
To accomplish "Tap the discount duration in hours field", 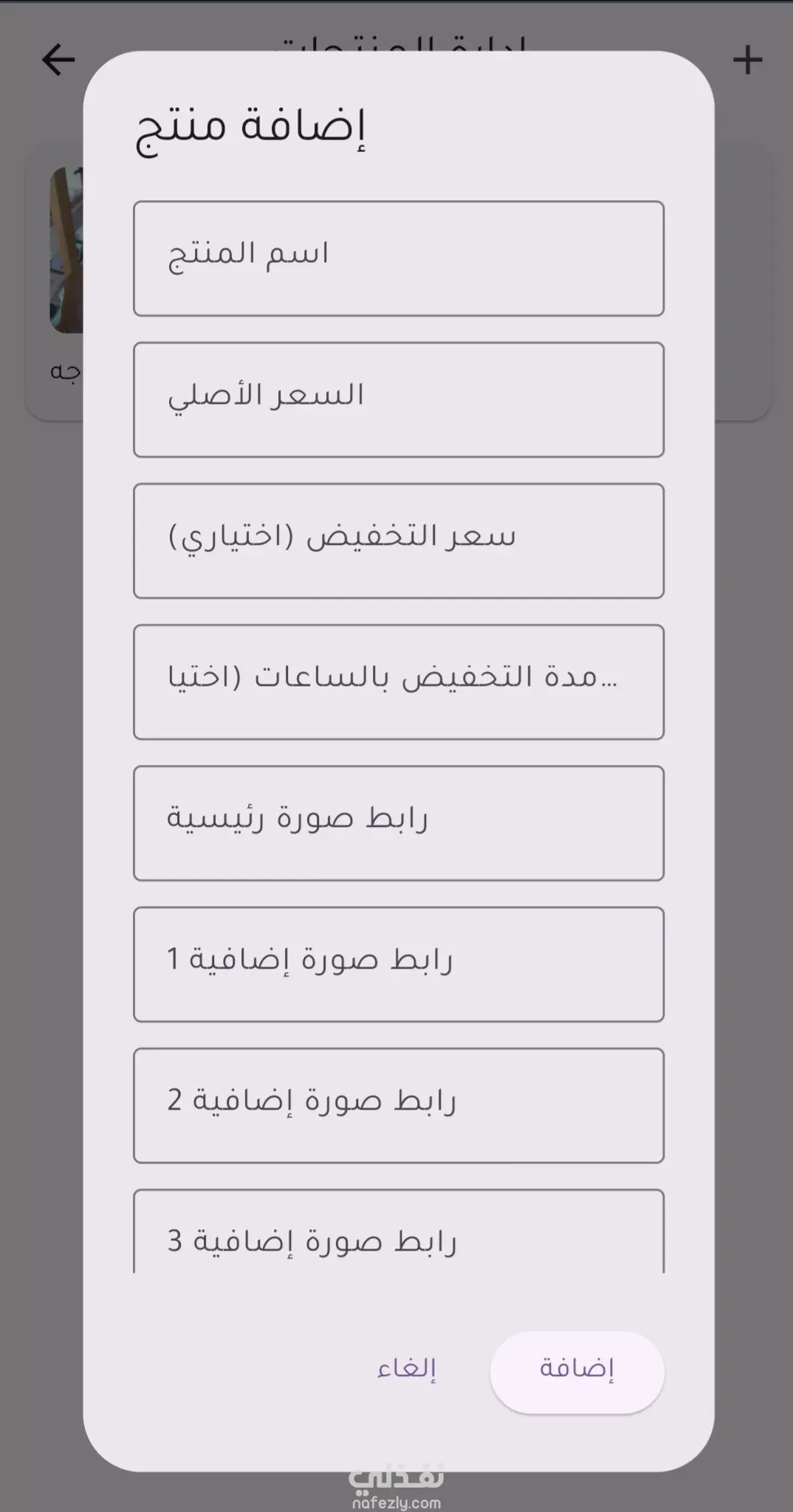I will pos(399,681).
